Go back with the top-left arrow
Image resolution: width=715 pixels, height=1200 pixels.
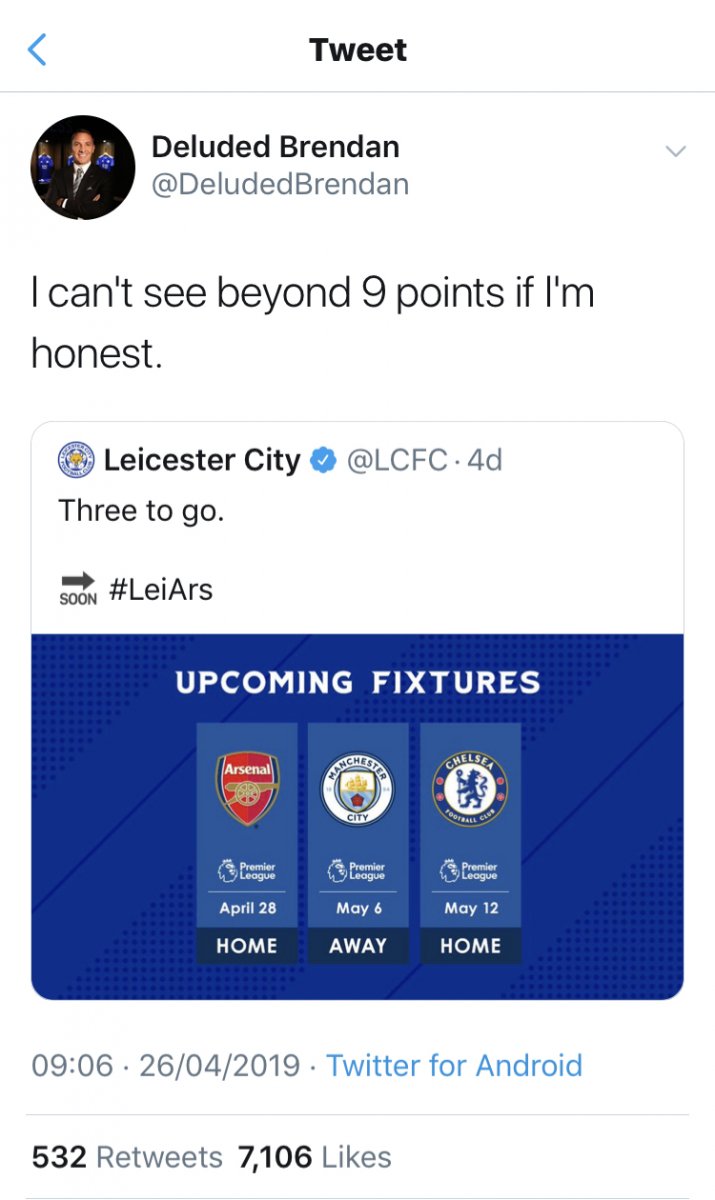(x=37, y=49)
